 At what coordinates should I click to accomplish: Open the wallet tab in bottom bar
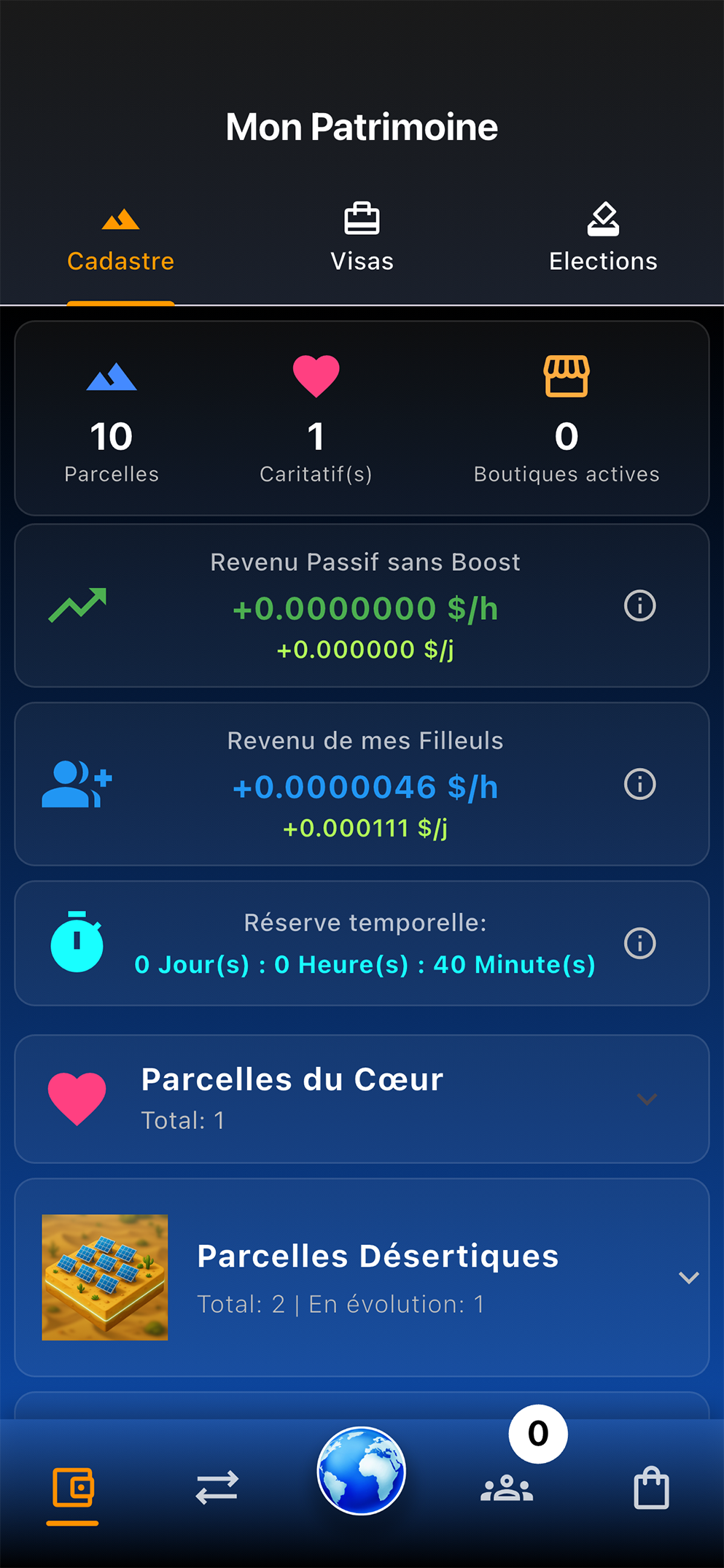pyautogui.click(x=73, y=1488)
